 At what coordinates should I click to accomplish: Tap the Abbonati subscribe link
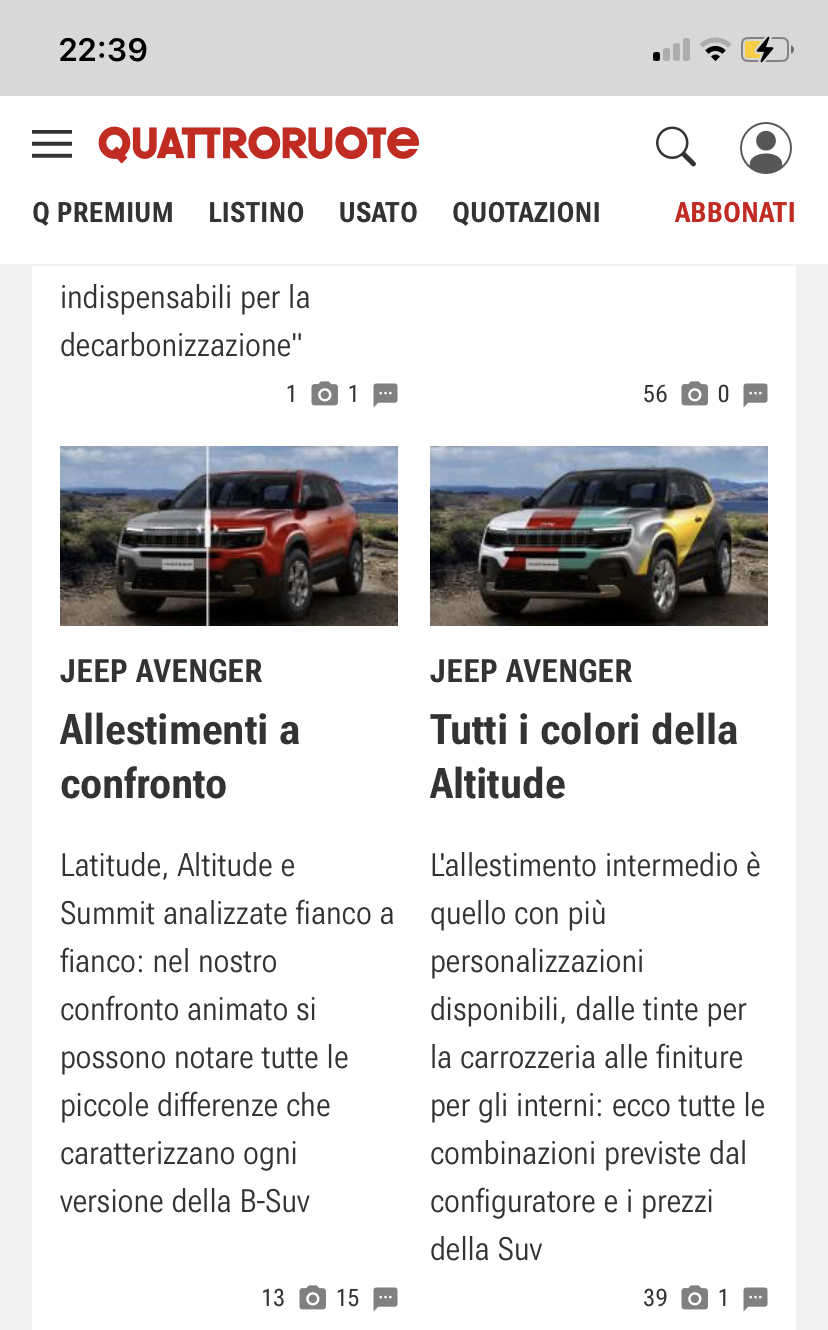[x=735, y=213]
